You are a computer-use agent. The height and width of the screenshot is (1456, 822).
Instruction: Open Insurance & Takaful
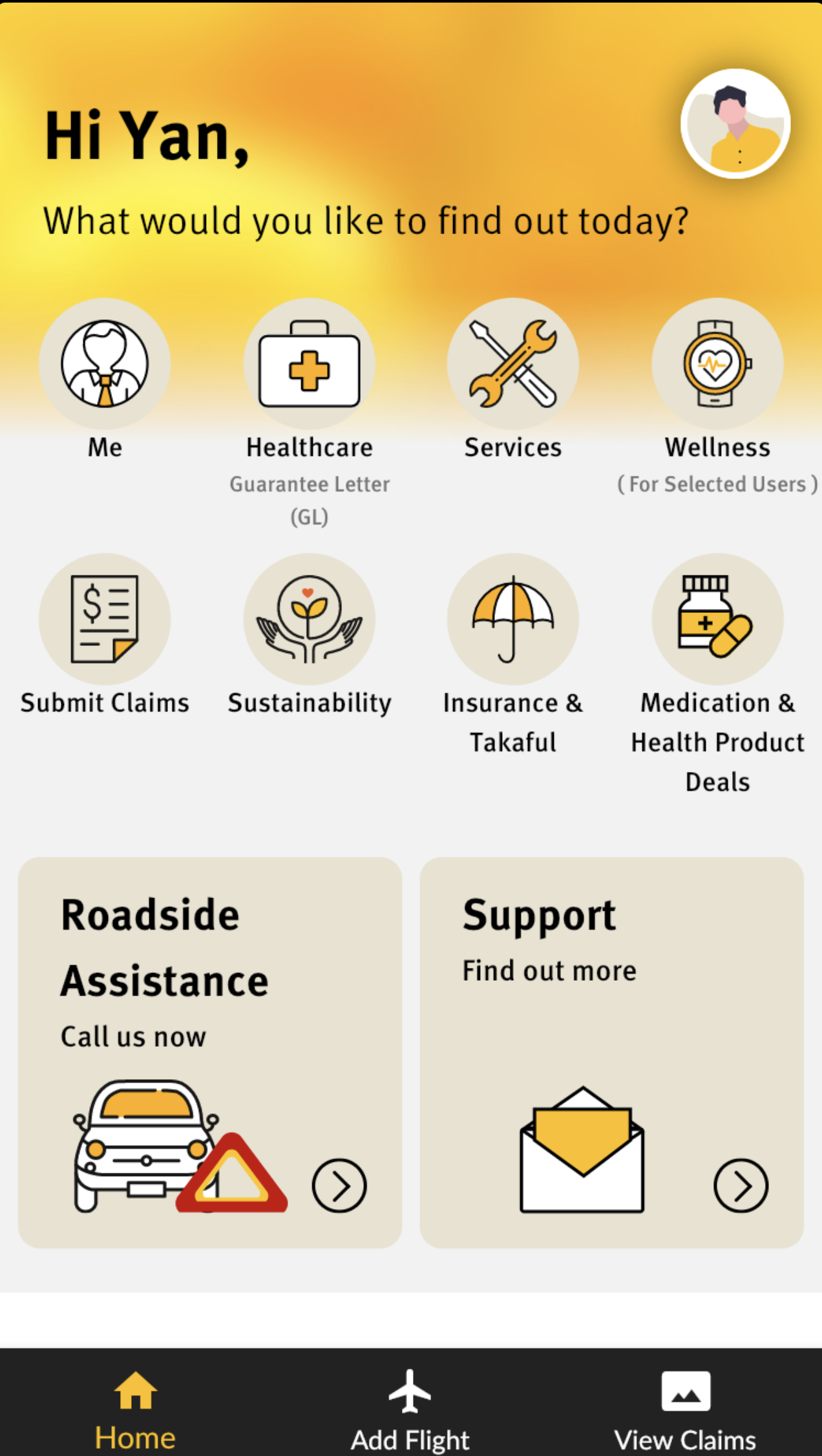(x=513, y=619)
